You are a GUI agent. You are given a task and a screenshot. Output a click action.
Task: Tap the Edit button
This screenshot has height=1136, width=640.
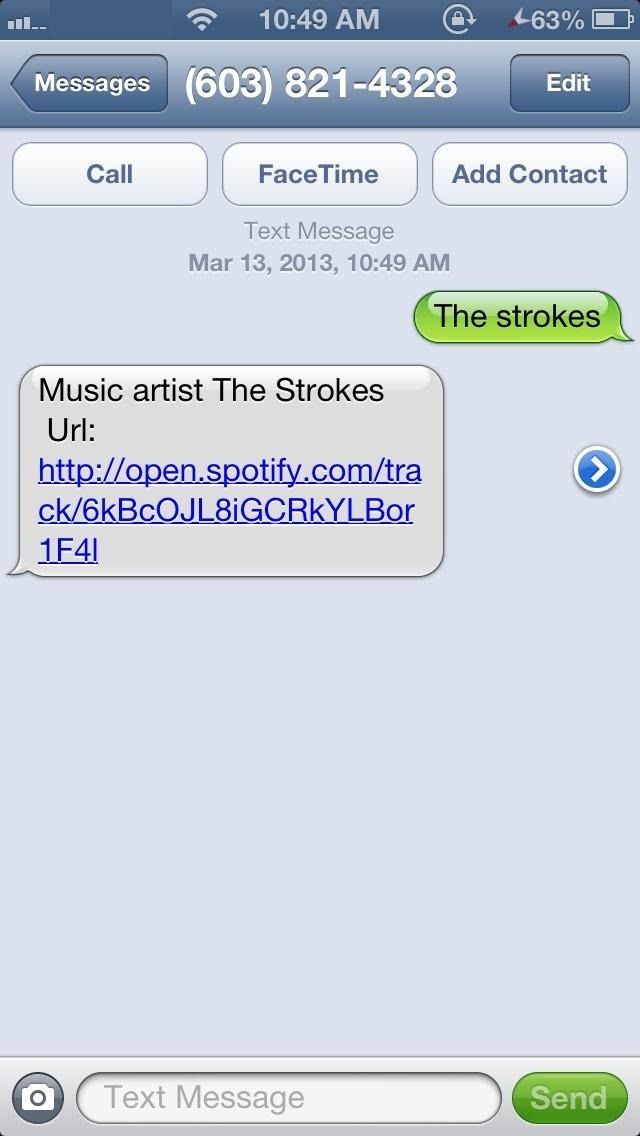[568, 83]
